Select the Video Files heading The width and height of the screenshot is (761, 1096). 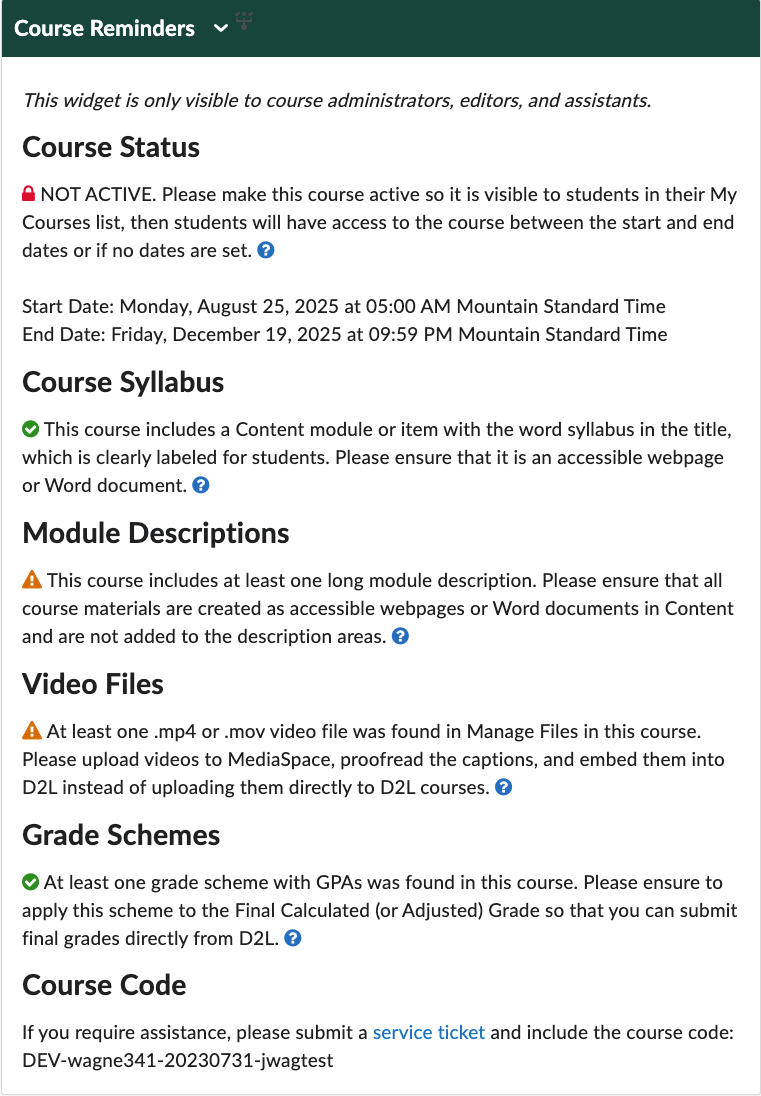[92, 684]
